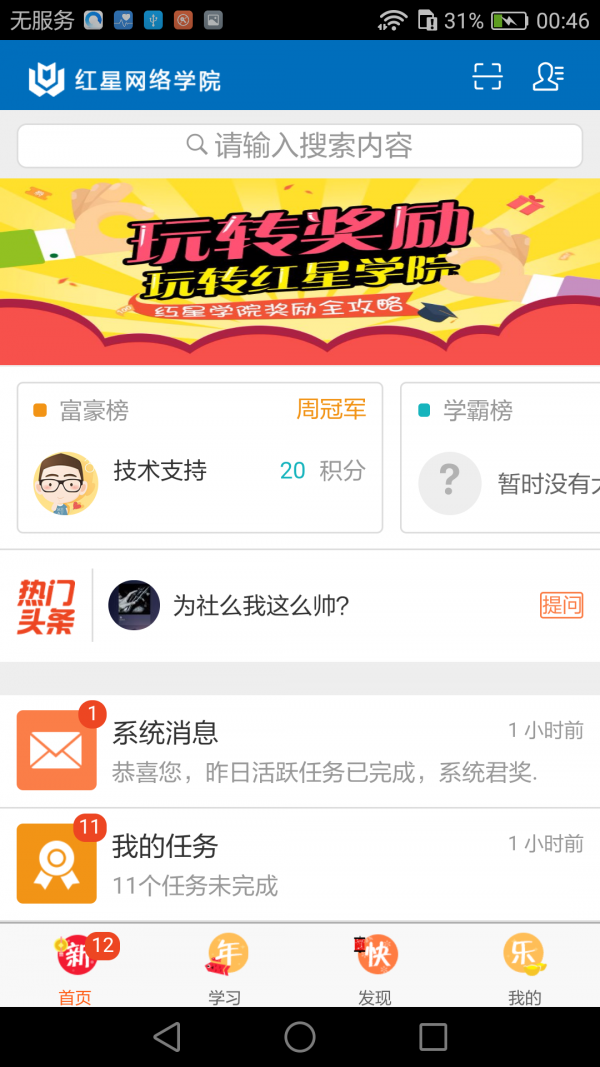This screenshot has height=1067, width=600.
Task: Tap the system back button
Action: pos(167,1037)
